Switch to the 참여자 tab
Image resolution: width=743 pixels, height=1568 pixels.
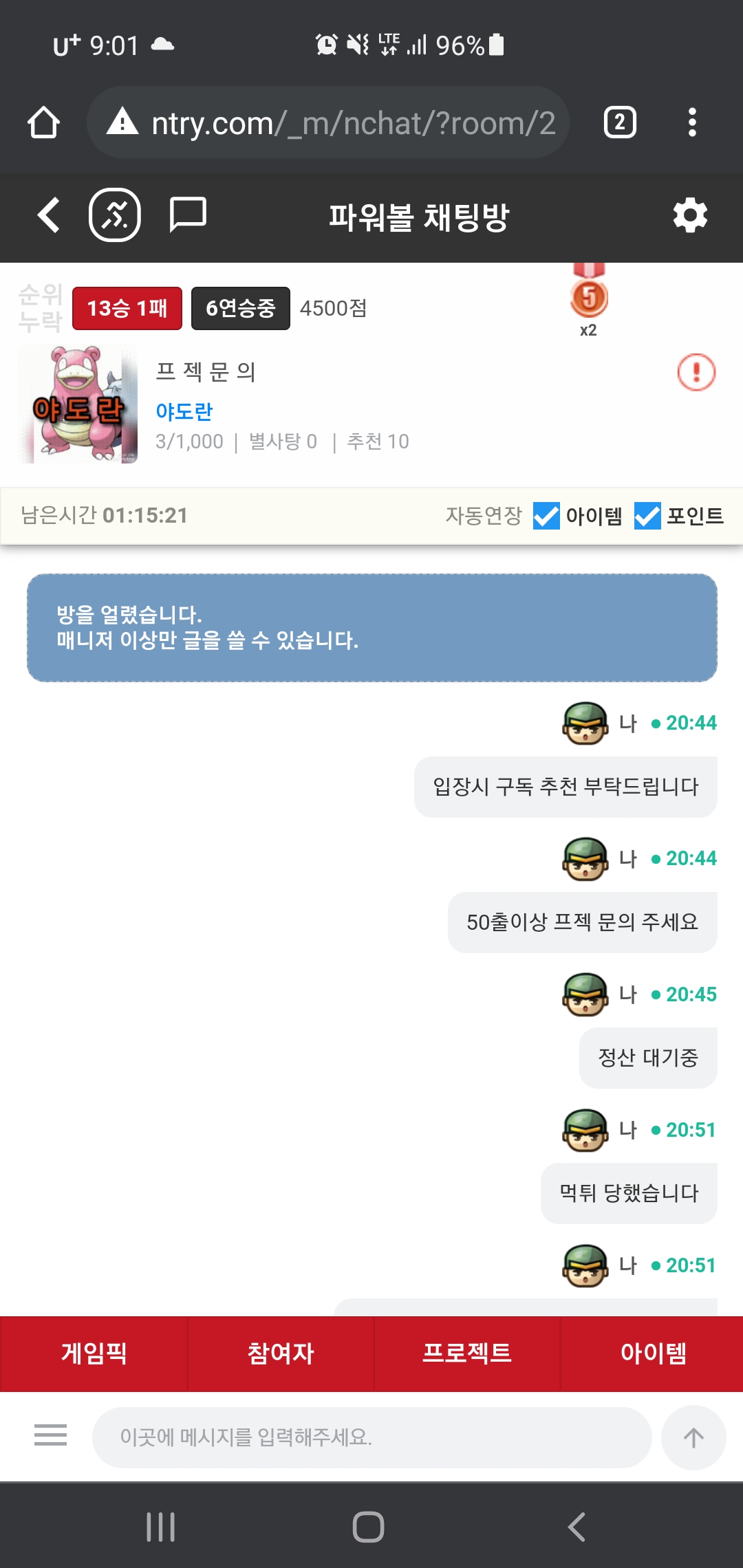[x=281, y=1353]
